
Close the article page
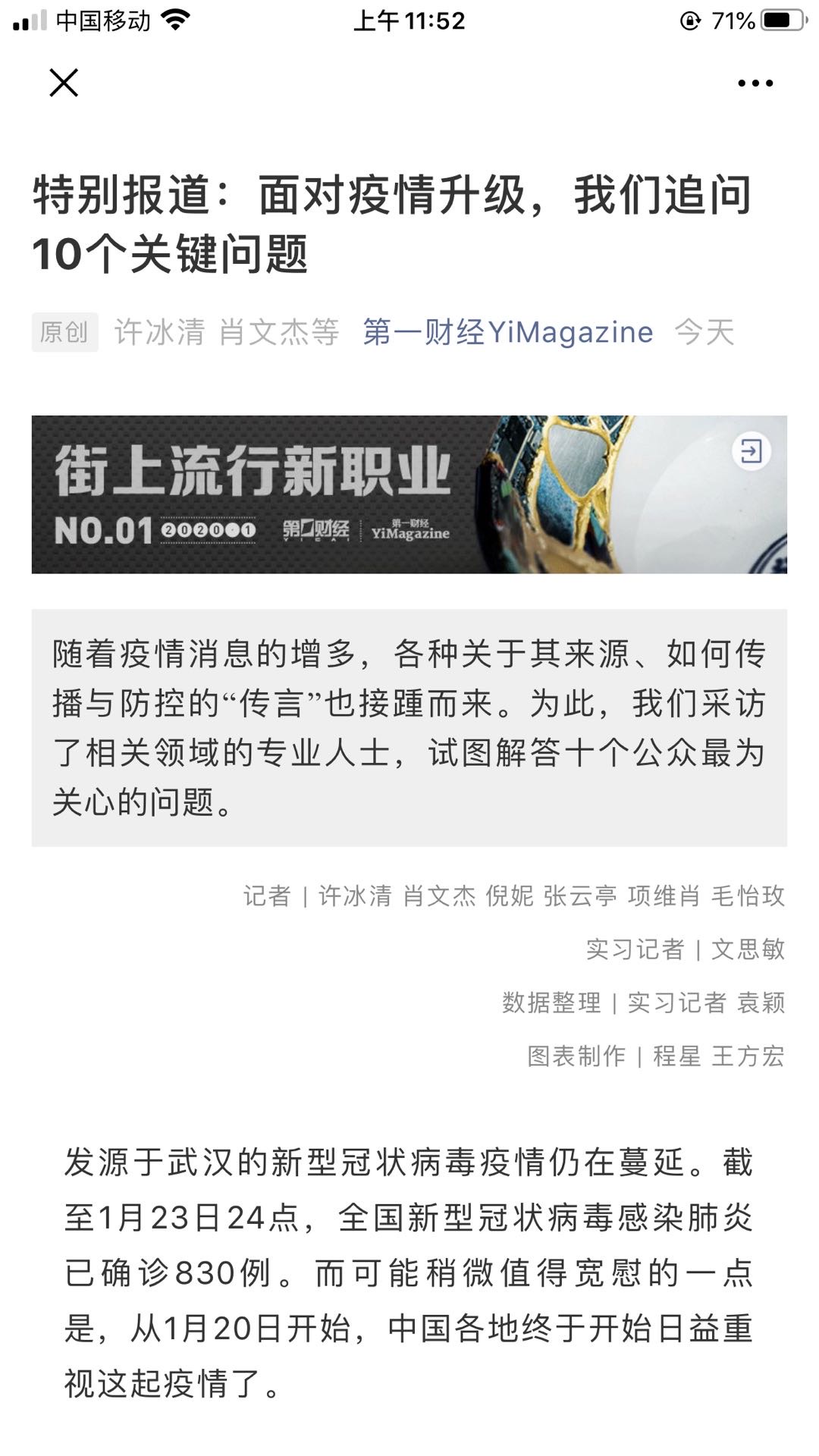(x=64, y=83)
